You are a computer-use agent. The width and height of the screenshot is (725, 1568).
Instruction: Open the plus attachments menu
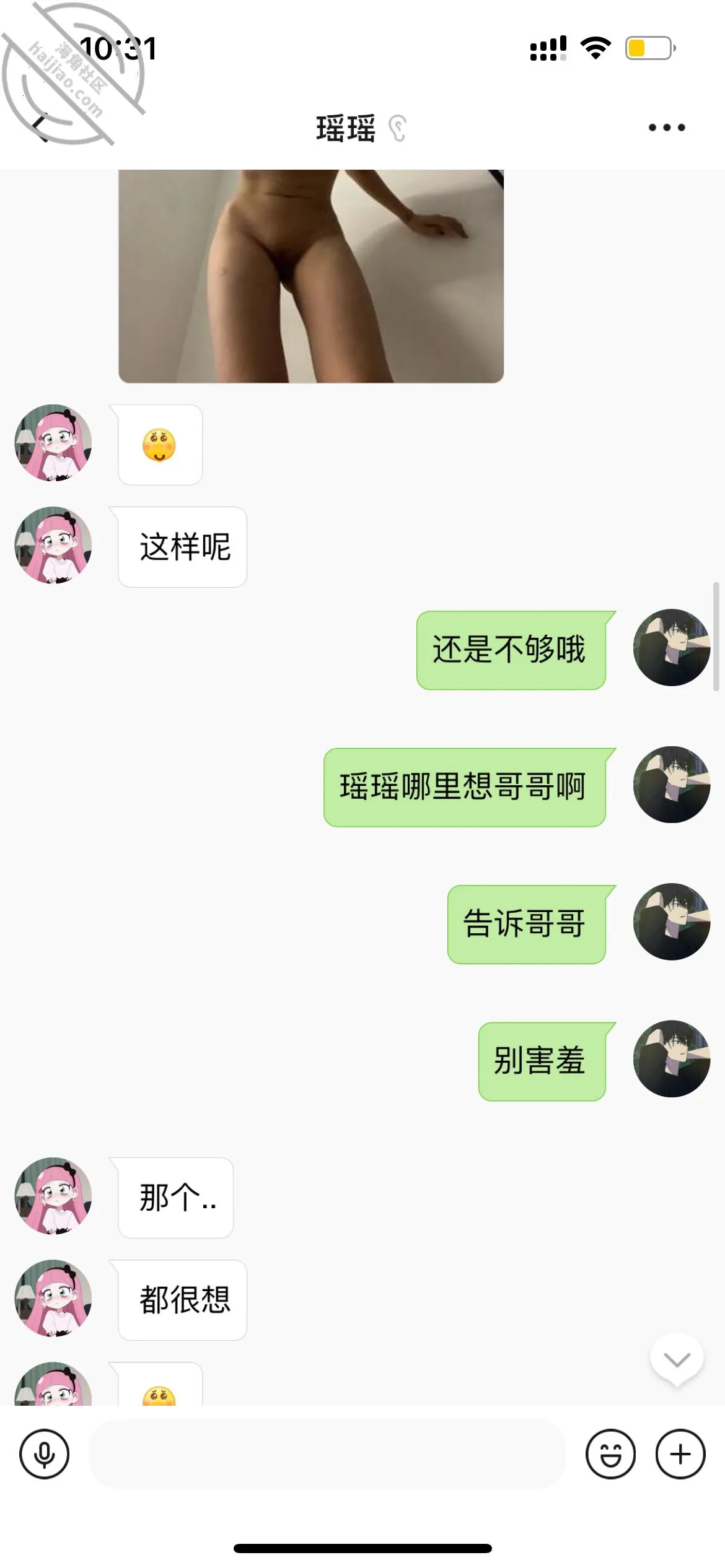[680, 1454]
